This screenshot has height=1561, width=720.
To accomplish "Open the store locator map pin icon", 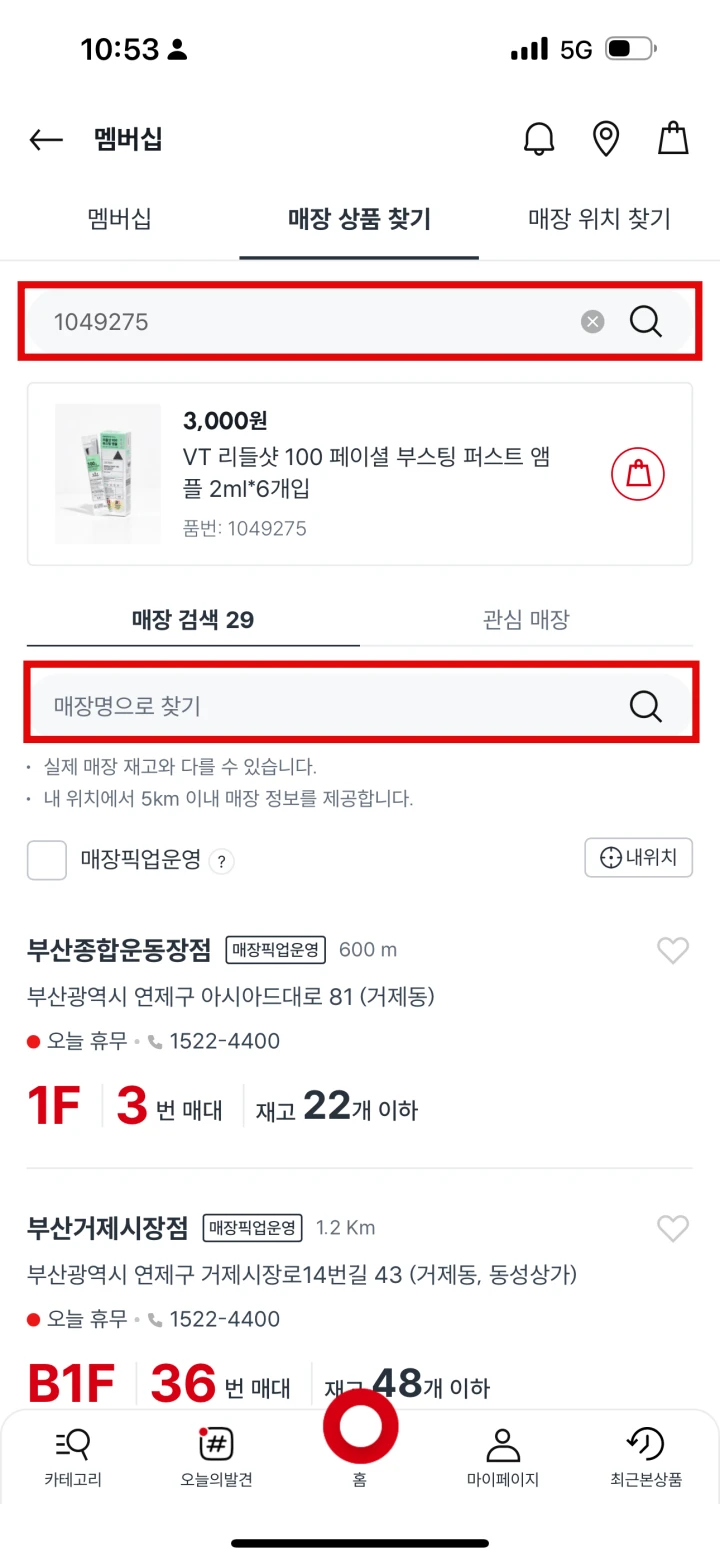I will (605, 139).
